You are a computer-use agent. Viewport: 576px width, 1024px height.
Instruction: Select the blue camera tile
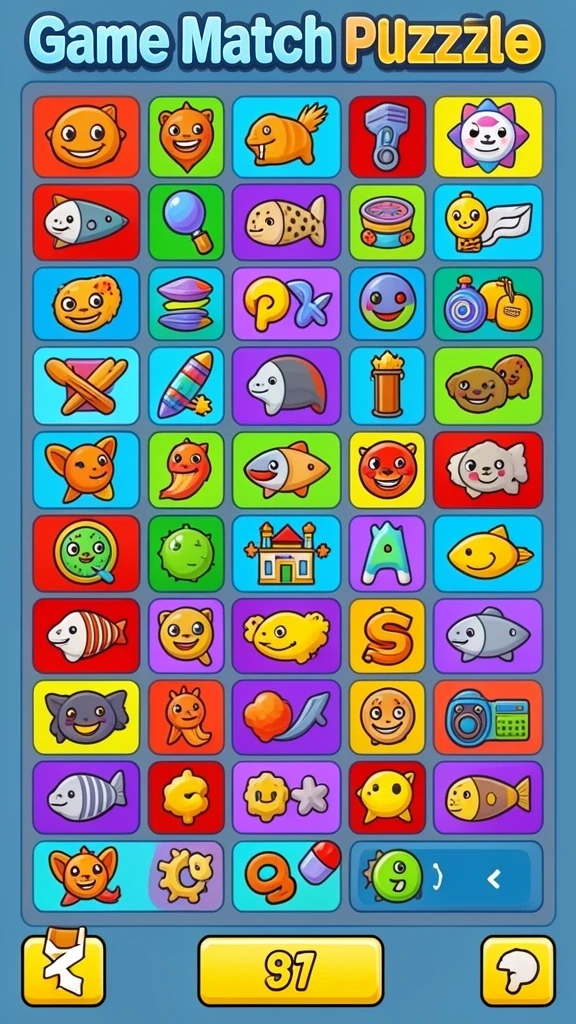[x=488, y=718]
